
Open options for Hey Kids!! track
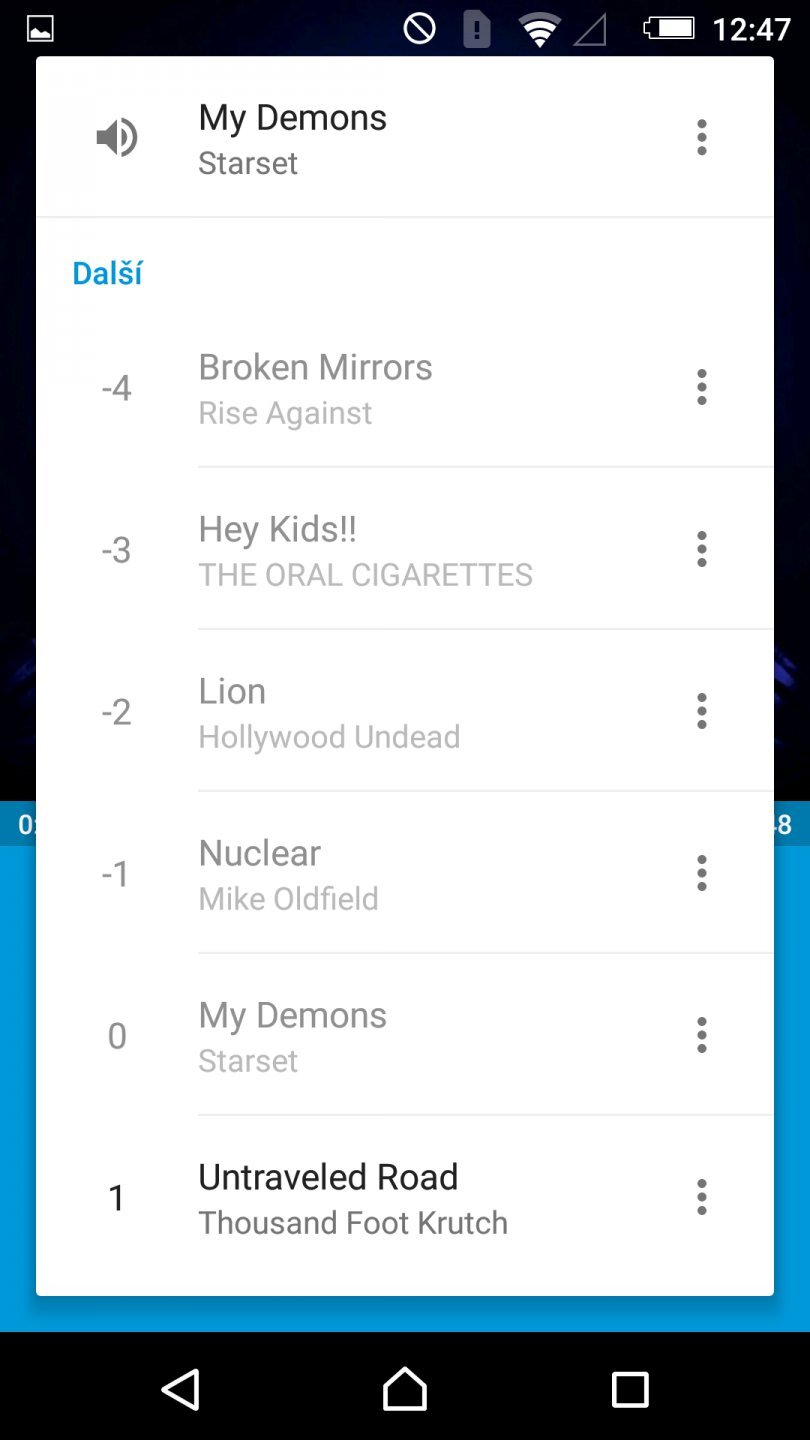click(x=701, y=548)
